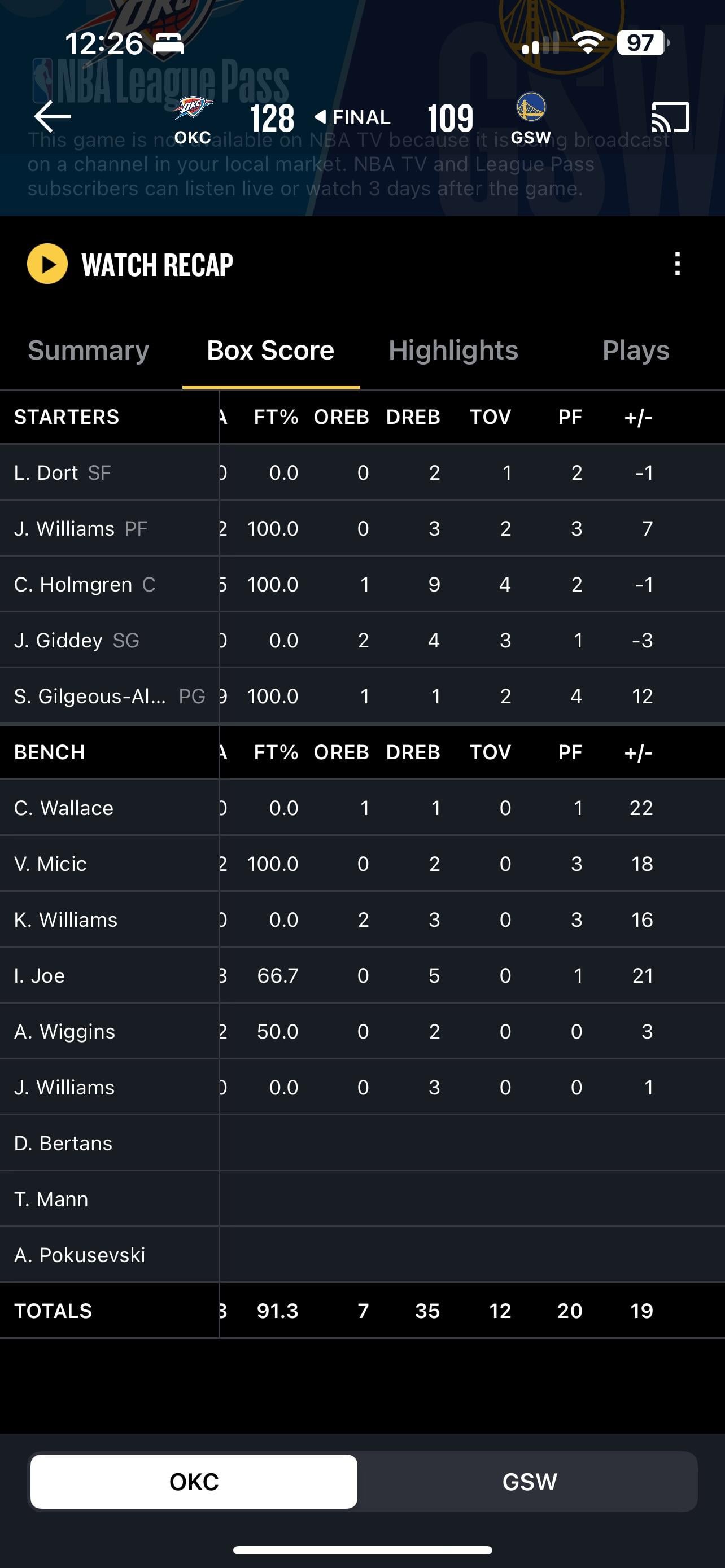Select the Box Score tab
725x1568 pixels.
click(270, 351)
